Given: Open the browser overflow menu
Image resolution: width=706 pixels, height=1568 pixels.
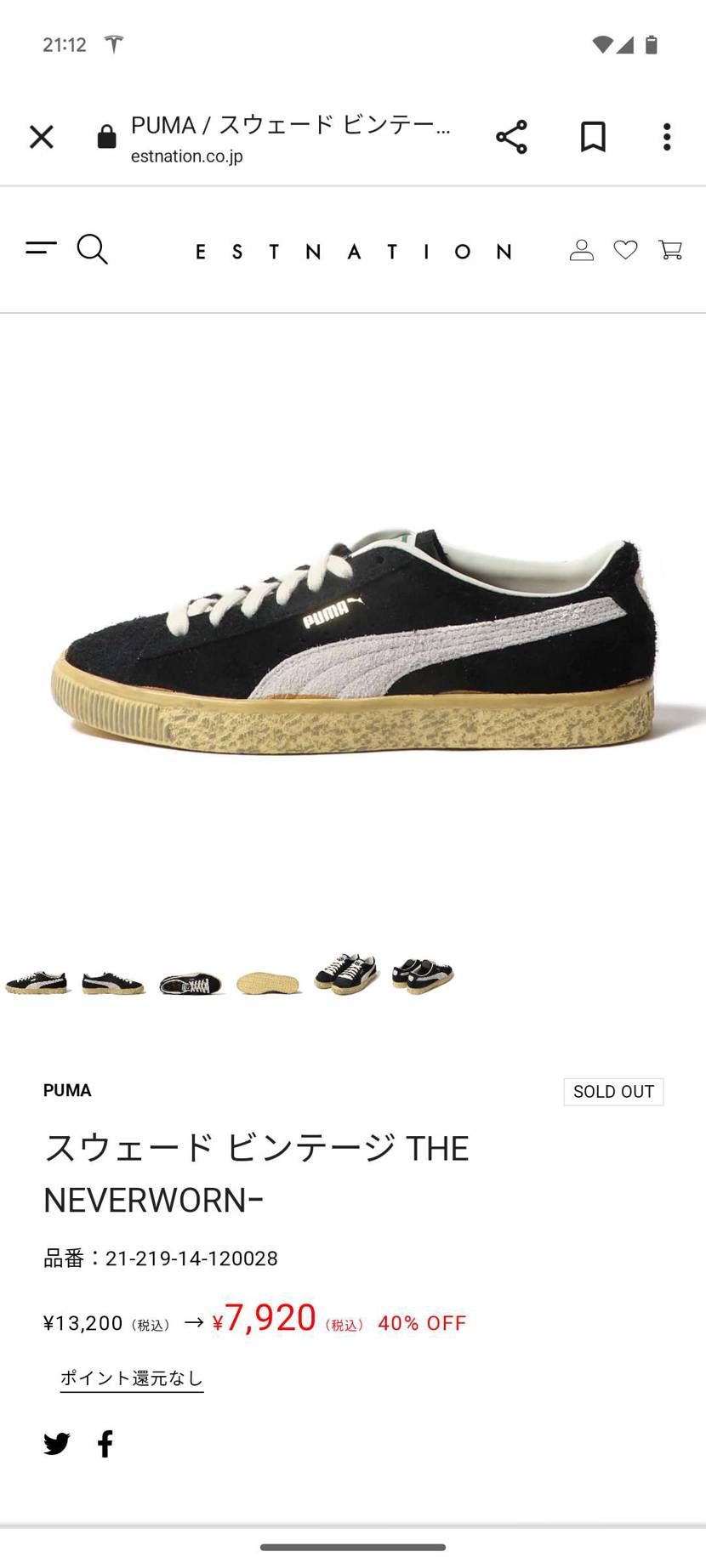Looking at the screenshot, I should point(667,137).
